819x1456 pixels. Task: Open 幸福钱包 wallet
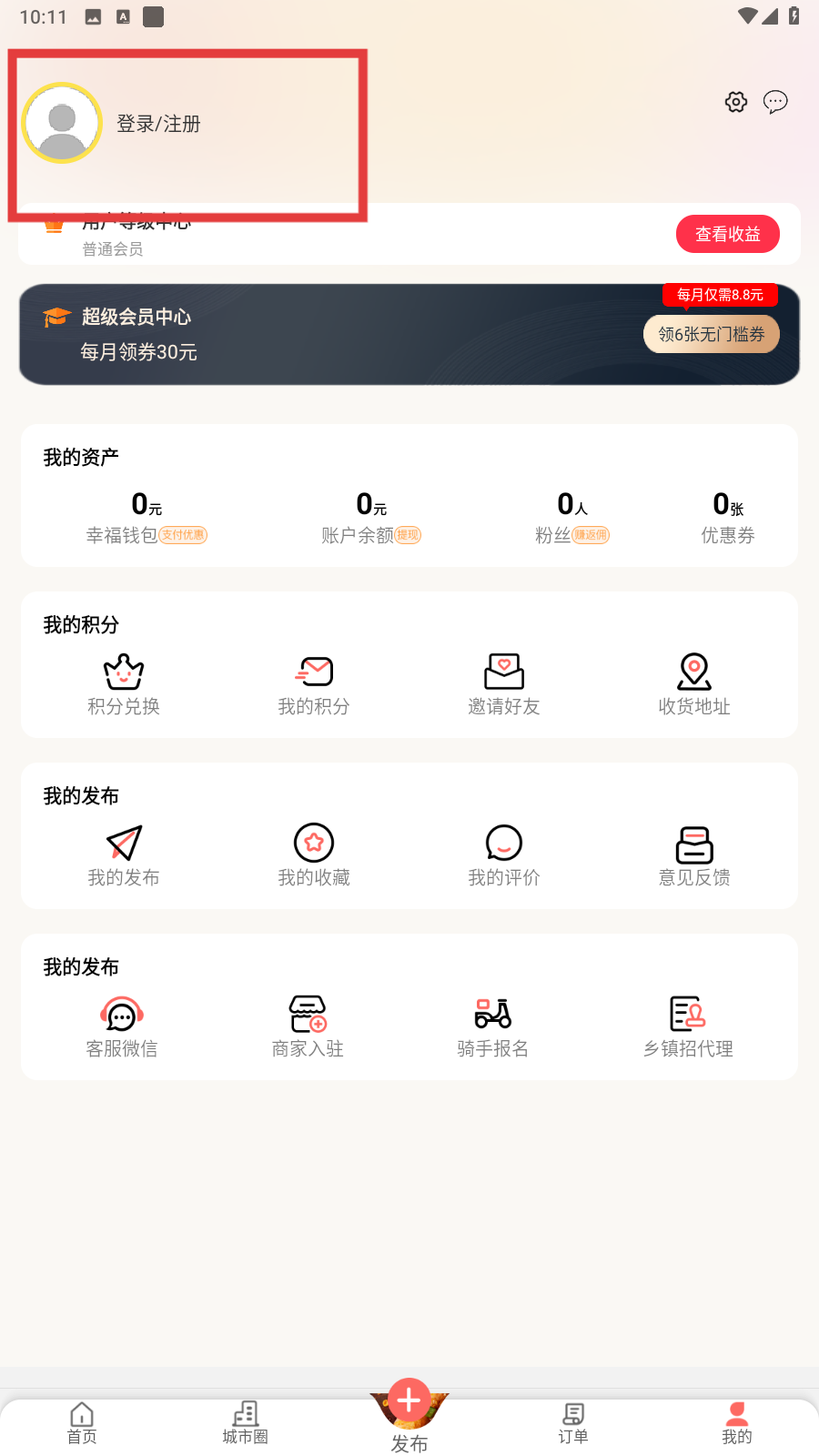[x=147, y=517]
